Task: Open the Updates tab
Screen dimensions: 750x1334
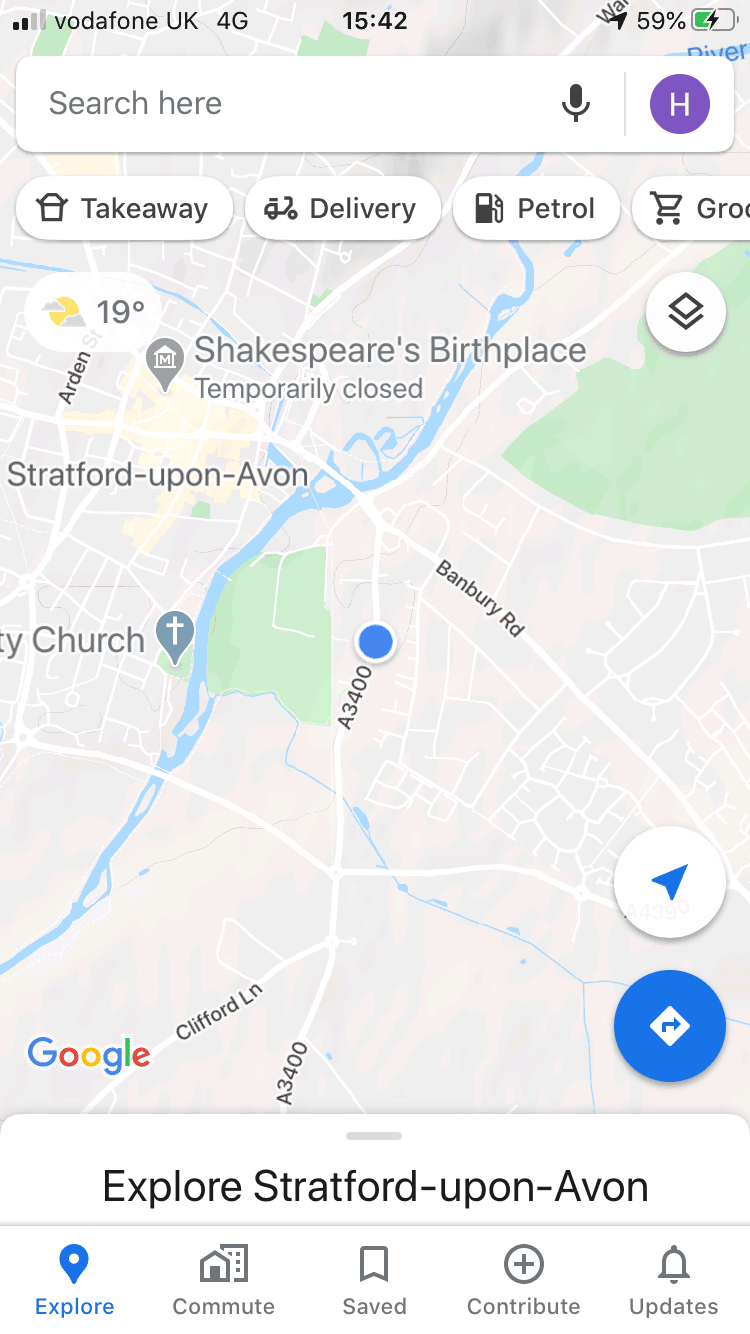Action: coord(674,1280)
